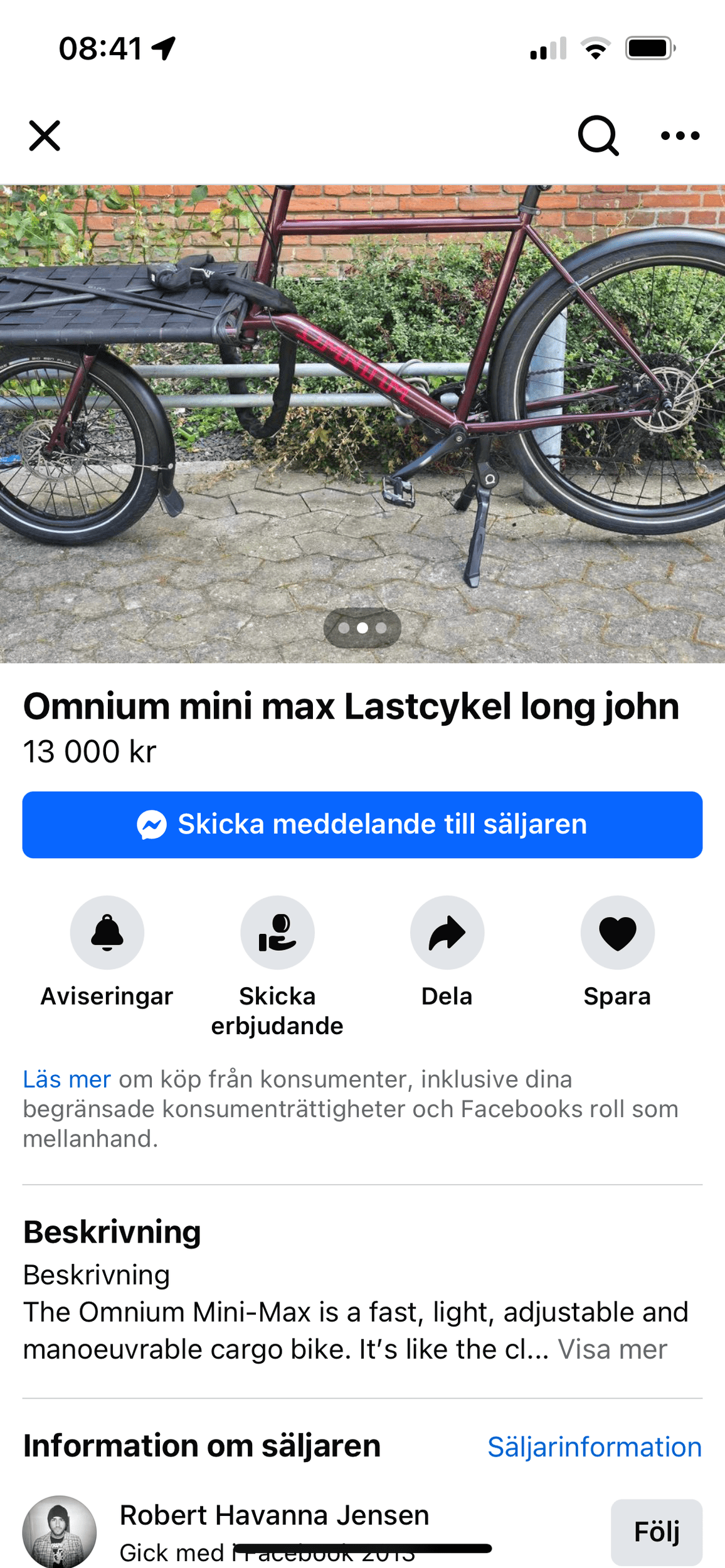This screenshot has height=1568, width=725.
Task: Select Skicka erbjudande to make an offer
Action: click(277, 933)
